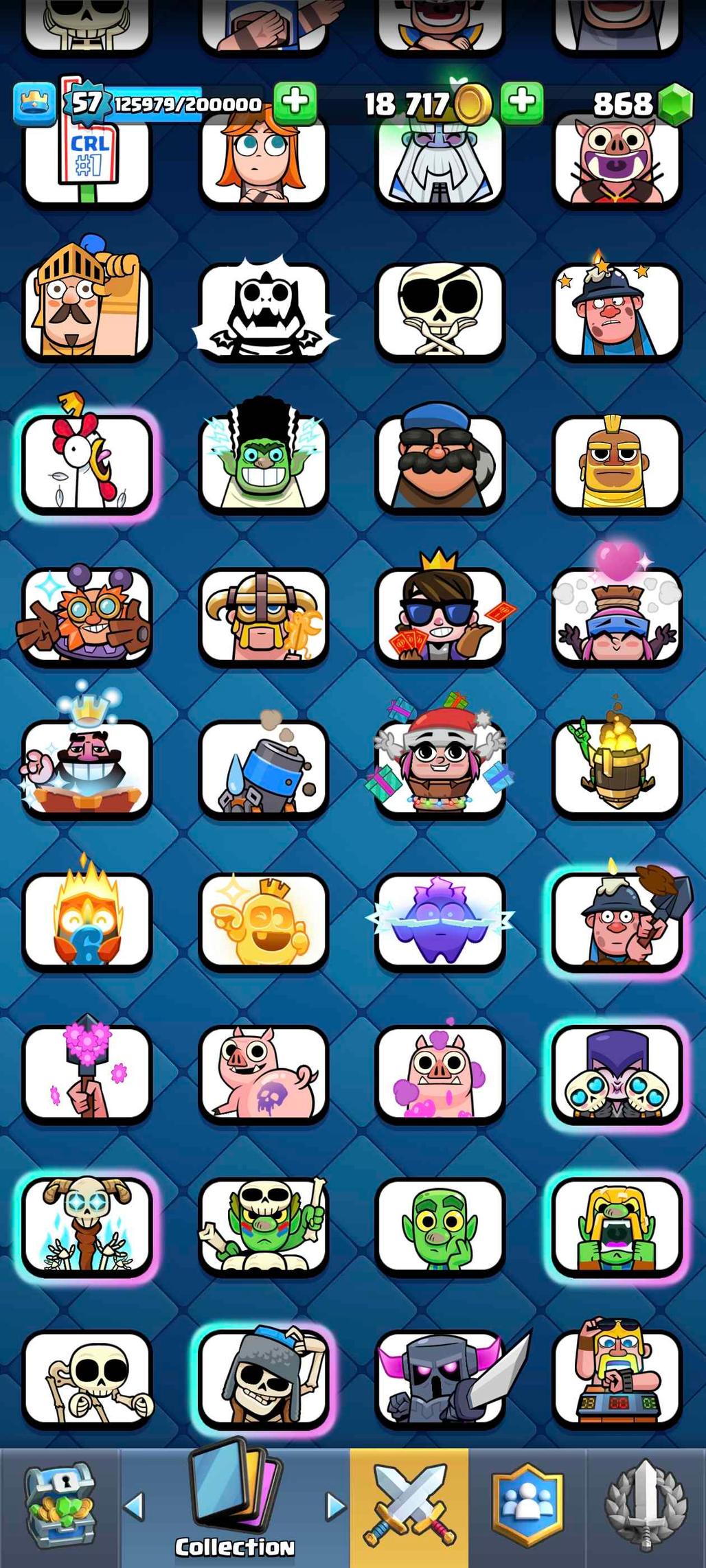Tap the thinking green goblin emote

click(440, 1227)
